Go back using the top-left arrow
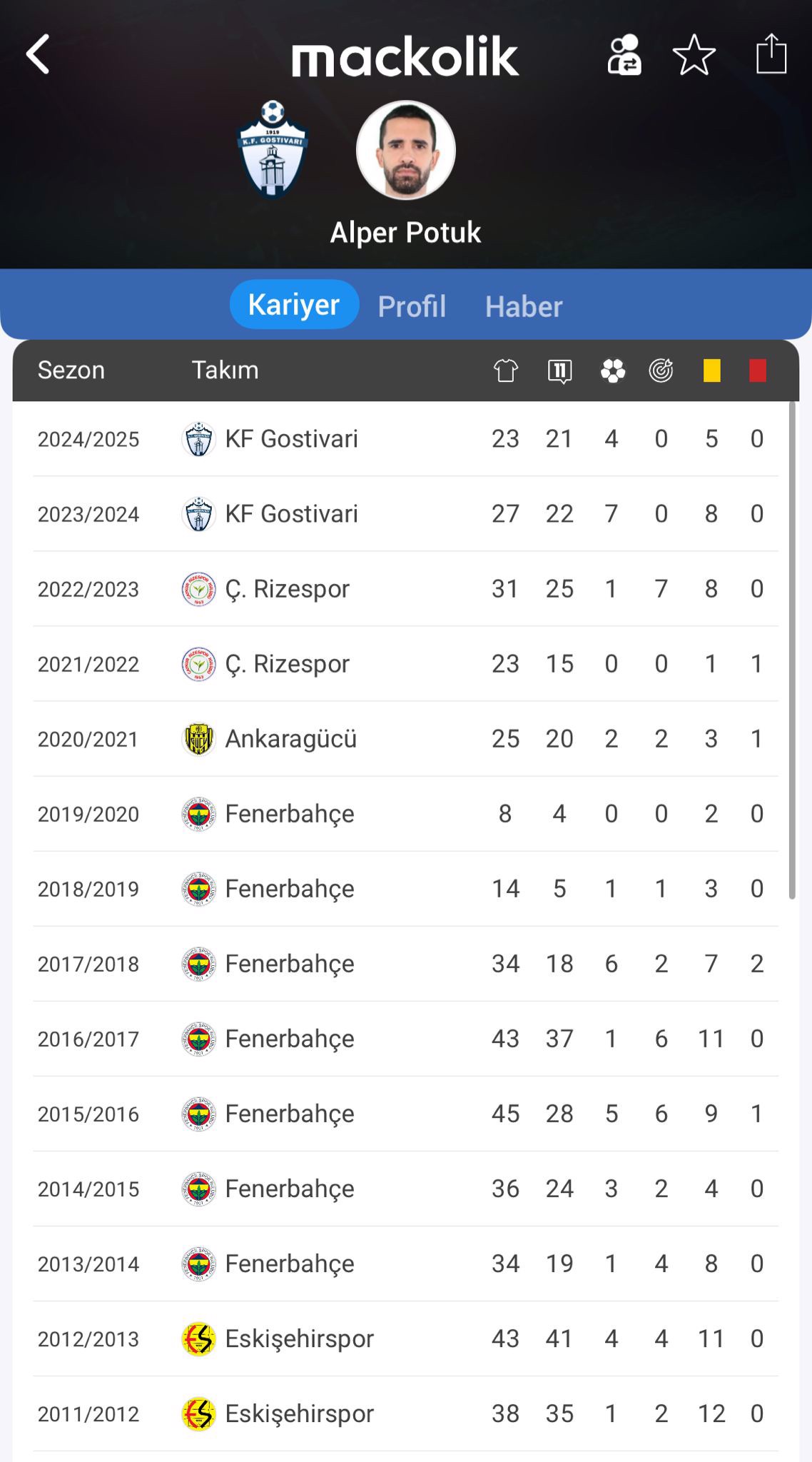 (38, 54)
